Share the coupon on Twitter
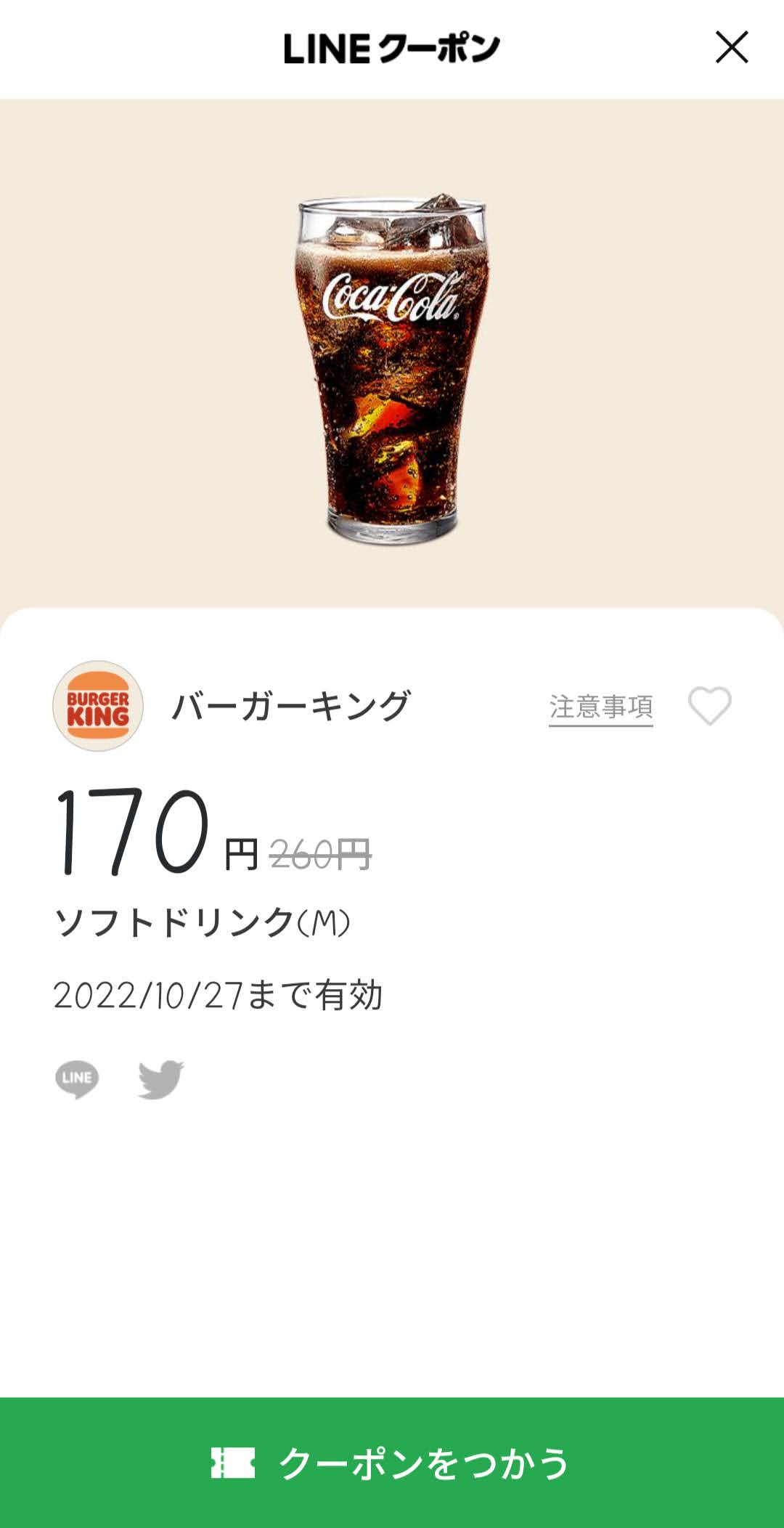 pos(160,1079)
